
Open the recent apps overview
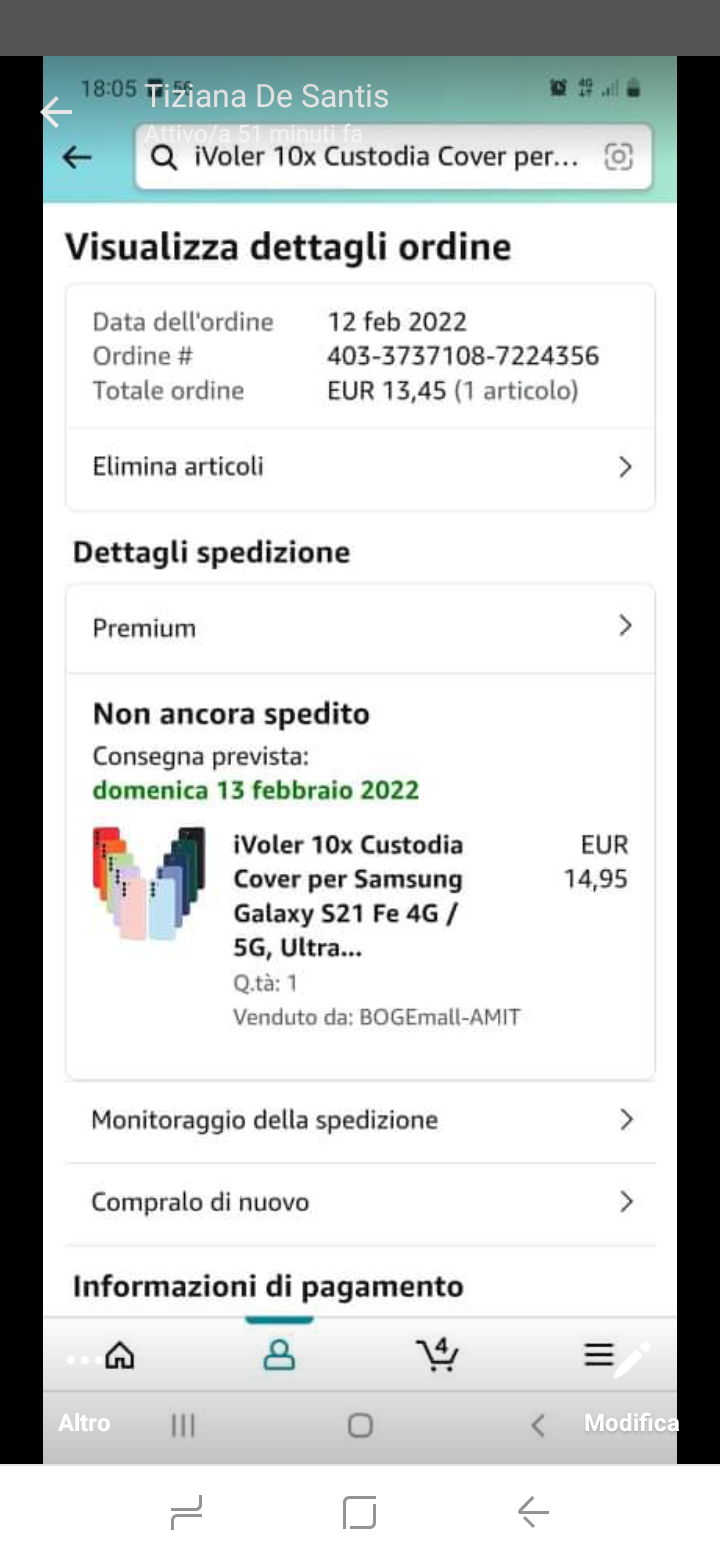[x=187, y=1513]
